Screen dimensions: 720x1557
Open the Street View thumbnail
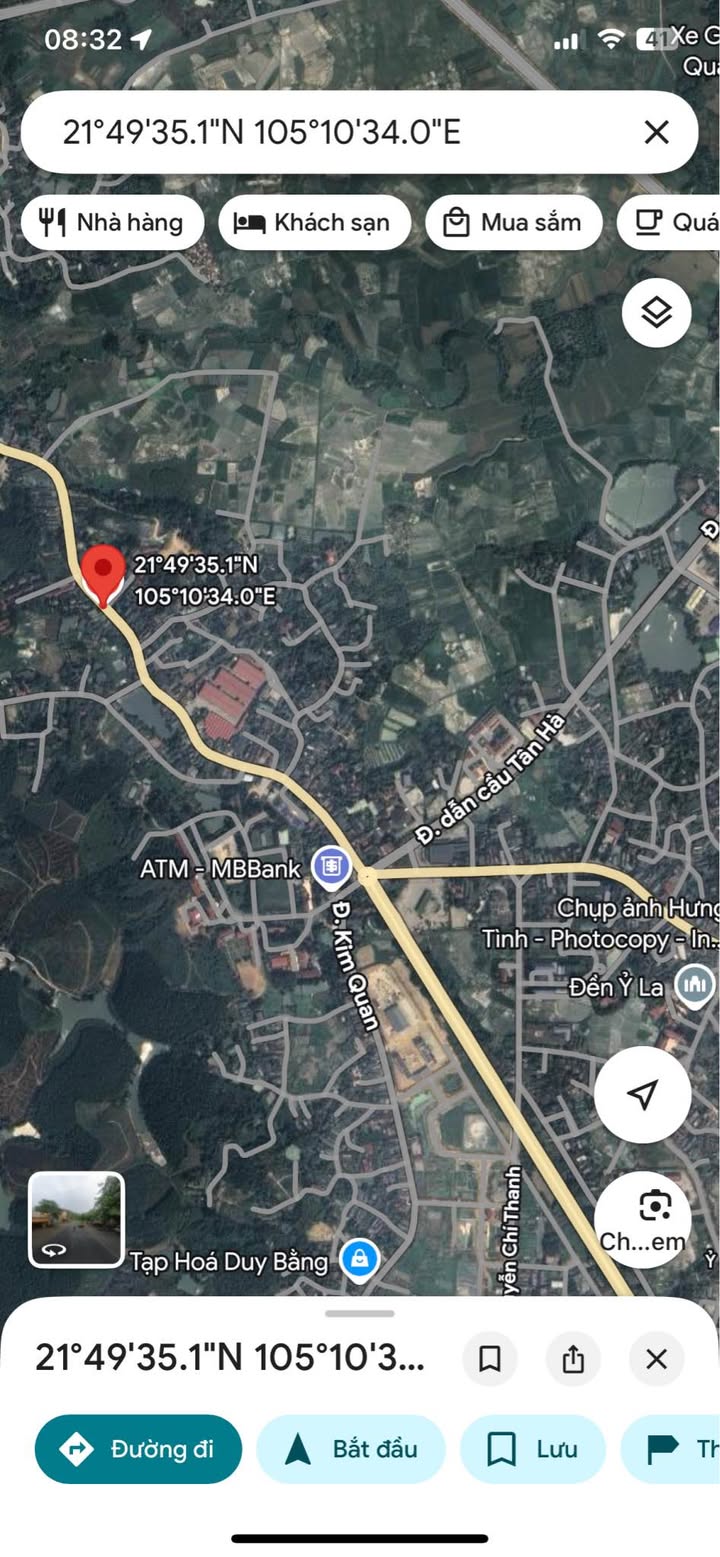click(x=76, y=1219)
